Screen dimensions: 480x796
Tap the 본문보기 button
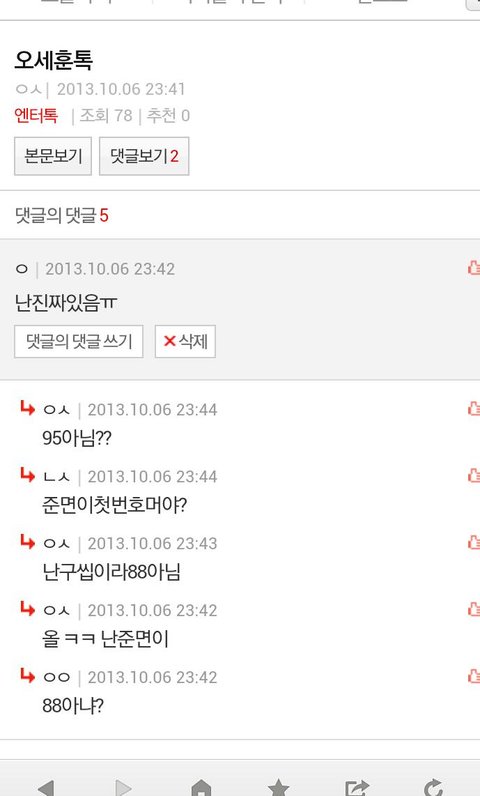[53, 156]
